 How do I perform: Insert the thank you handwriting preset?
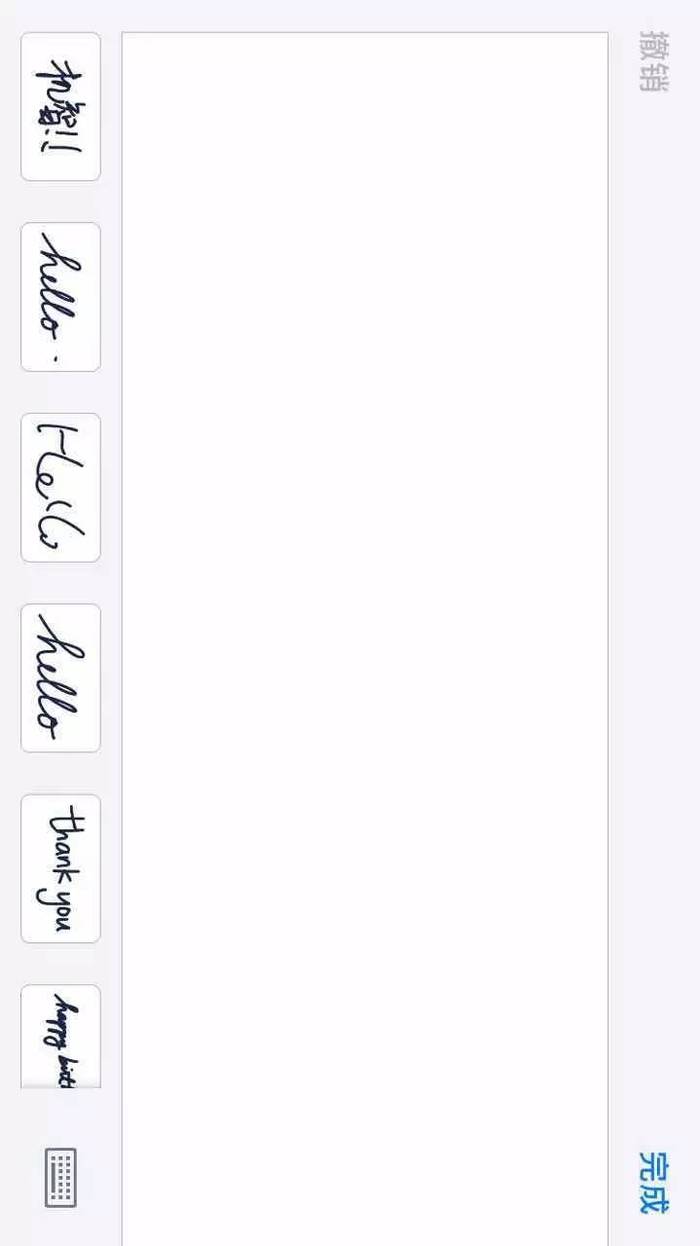[61, 868]
